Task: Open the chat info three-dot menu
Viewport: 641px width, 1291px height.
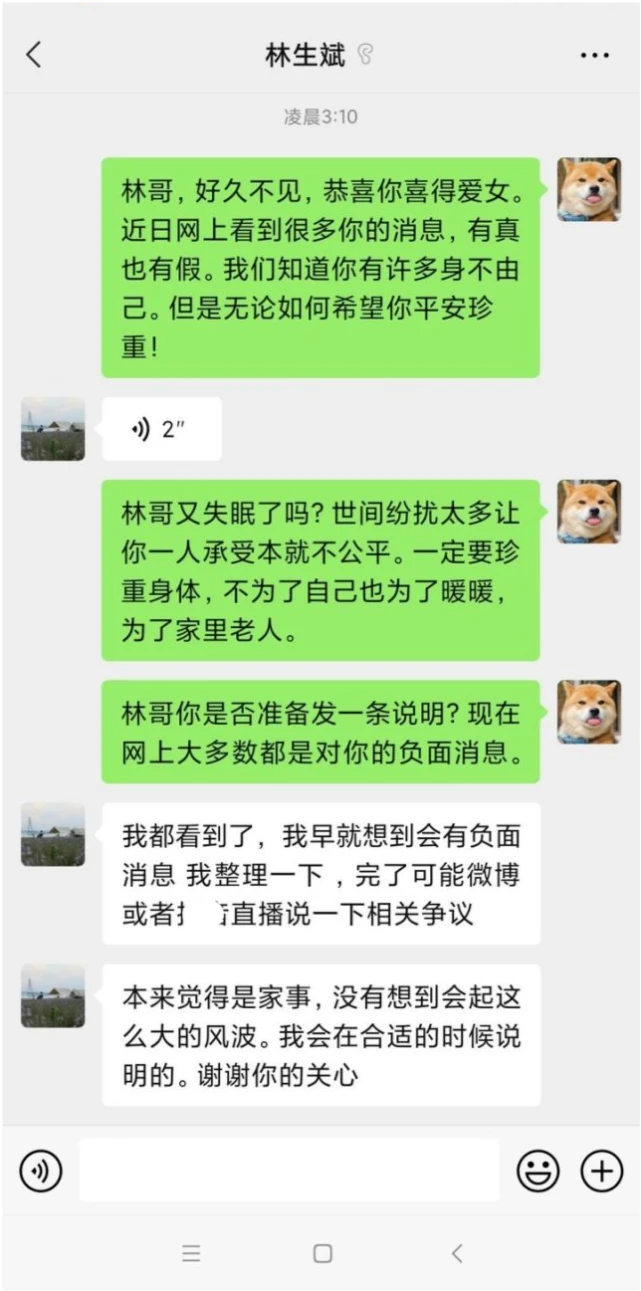Action: click(594, 55)
